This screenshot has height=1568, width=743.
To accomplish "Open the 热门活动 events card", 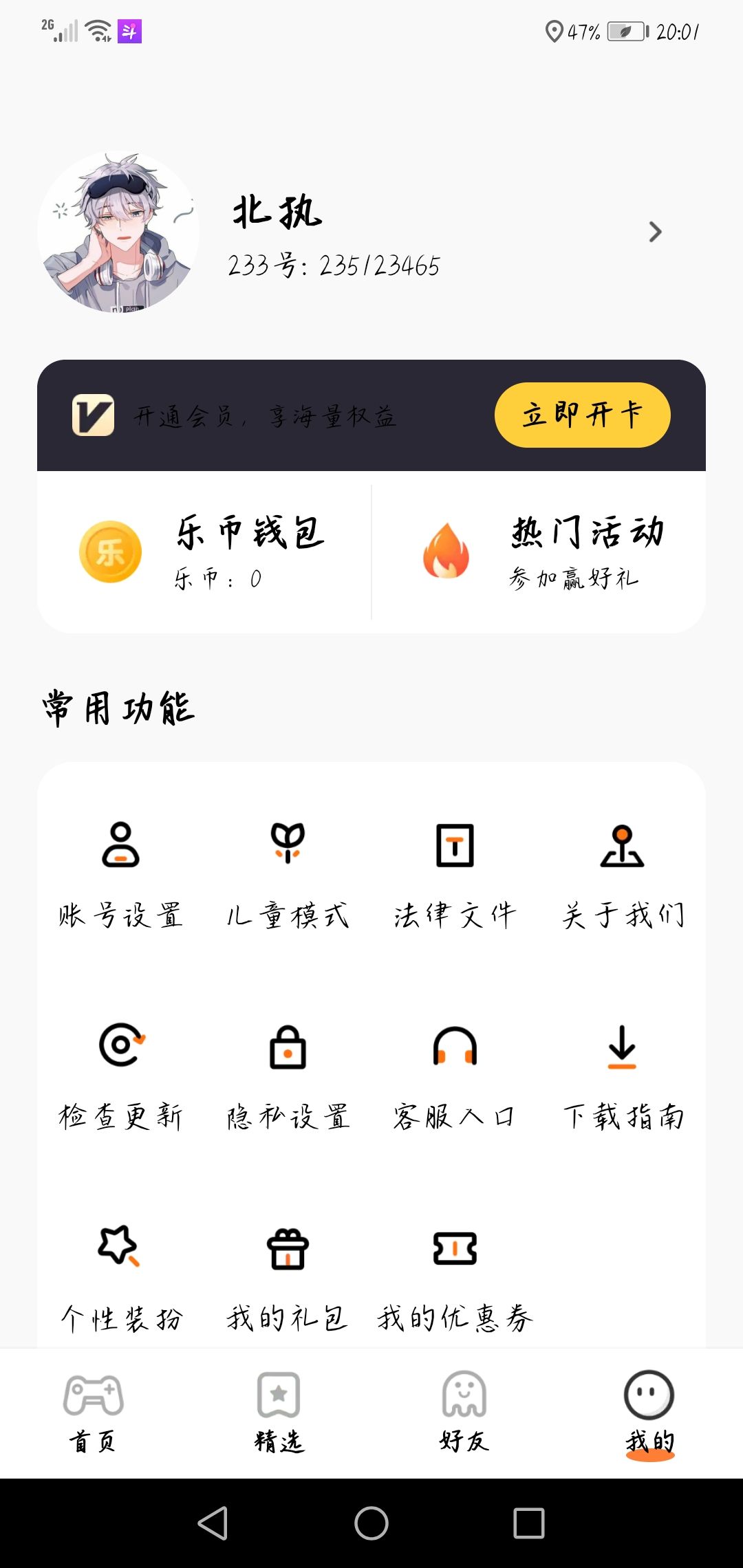I will click(539, 552).
